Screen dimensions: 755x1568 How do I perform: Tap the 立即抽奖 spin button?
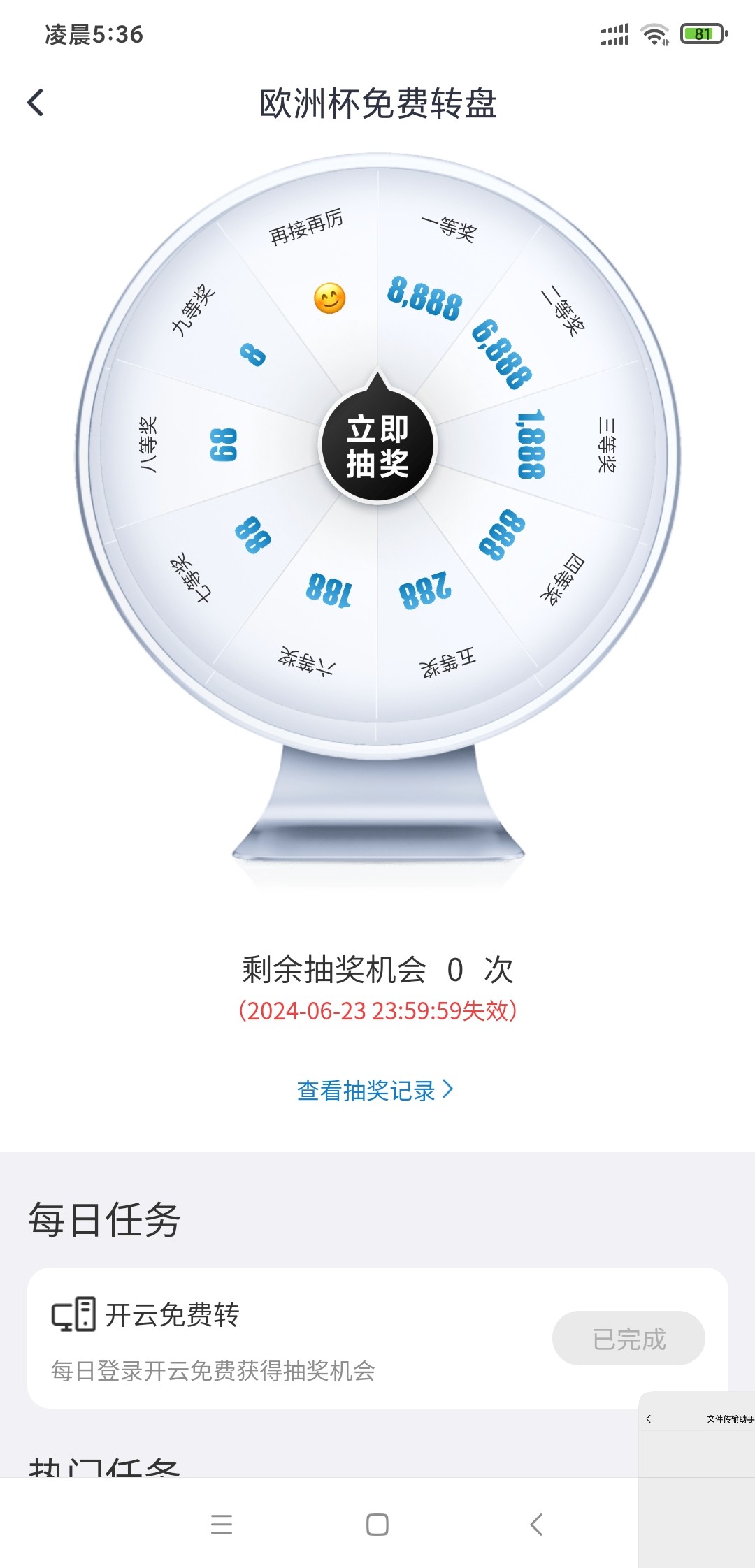(377, 445)
